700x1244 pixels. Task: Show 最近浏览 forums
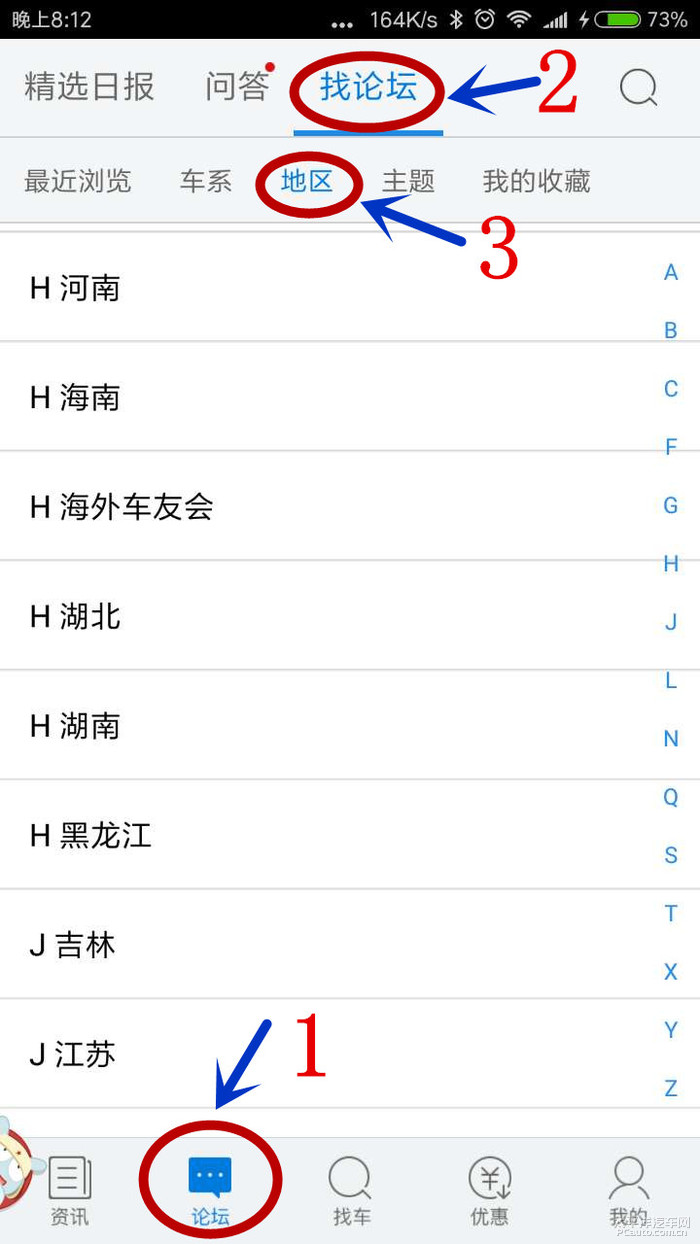pyautogui.click(x=77, y=181)
